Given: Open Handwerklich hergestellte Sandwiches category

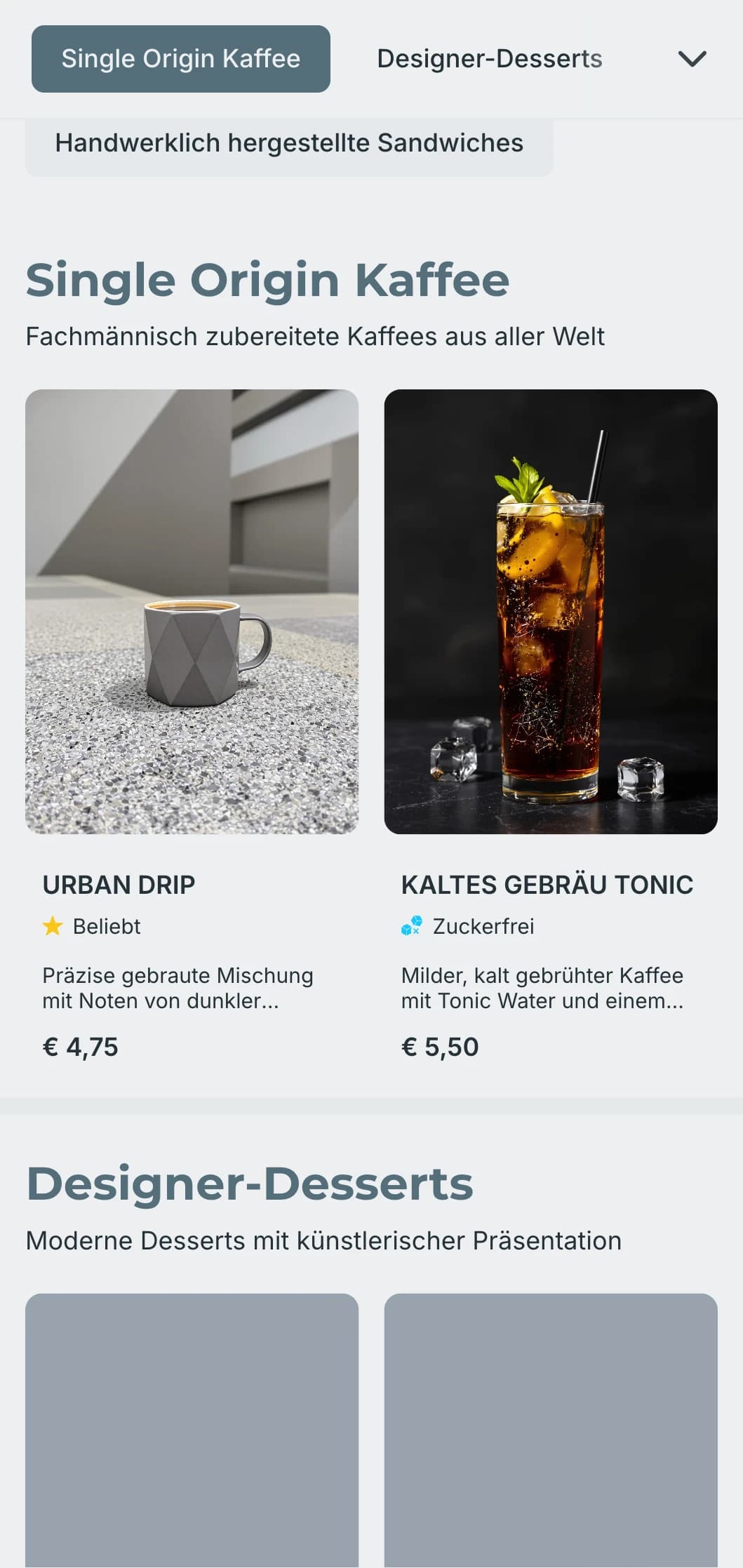Looking at the screenshot, I should [288, 142].
